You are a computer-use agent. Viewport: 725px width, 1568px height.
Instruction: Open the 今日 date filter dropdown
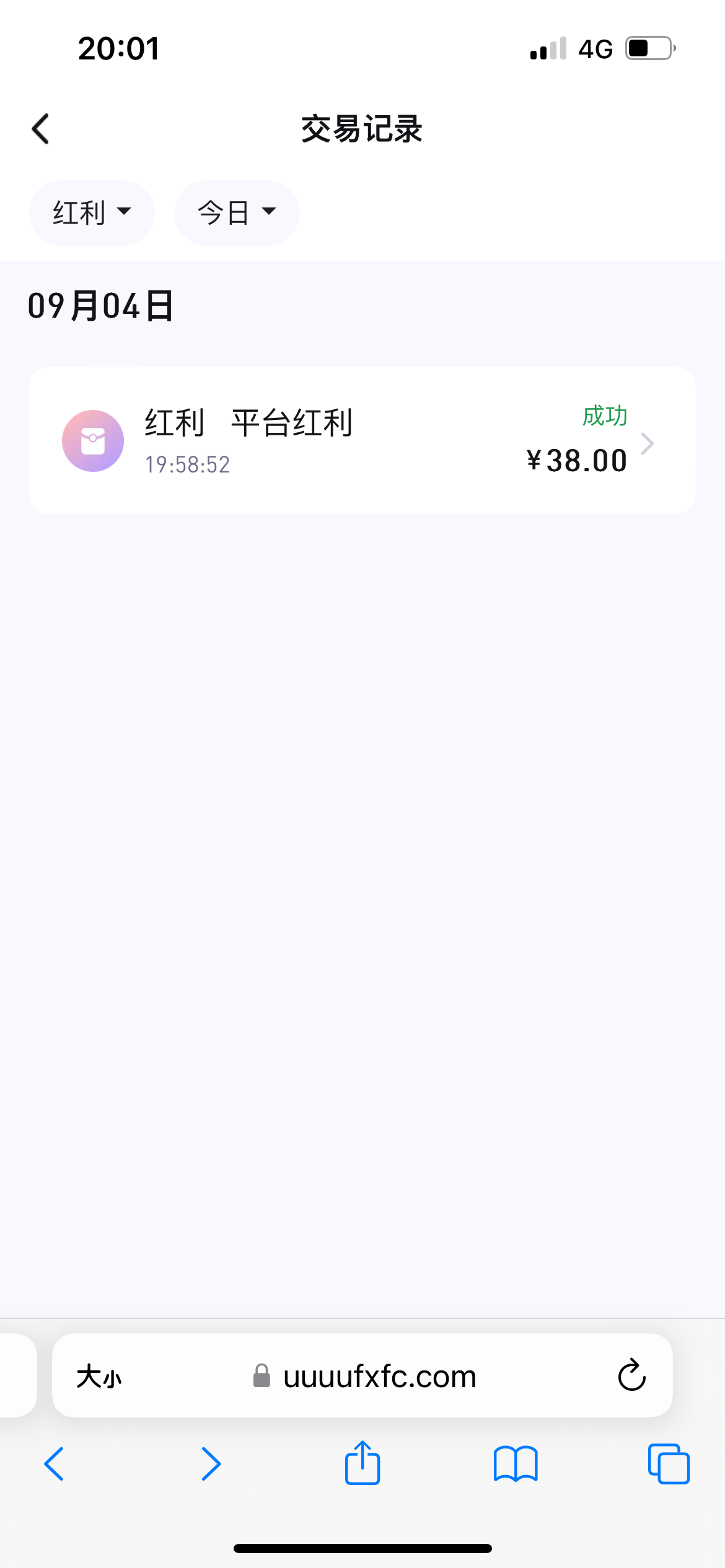tap(237, 212)
